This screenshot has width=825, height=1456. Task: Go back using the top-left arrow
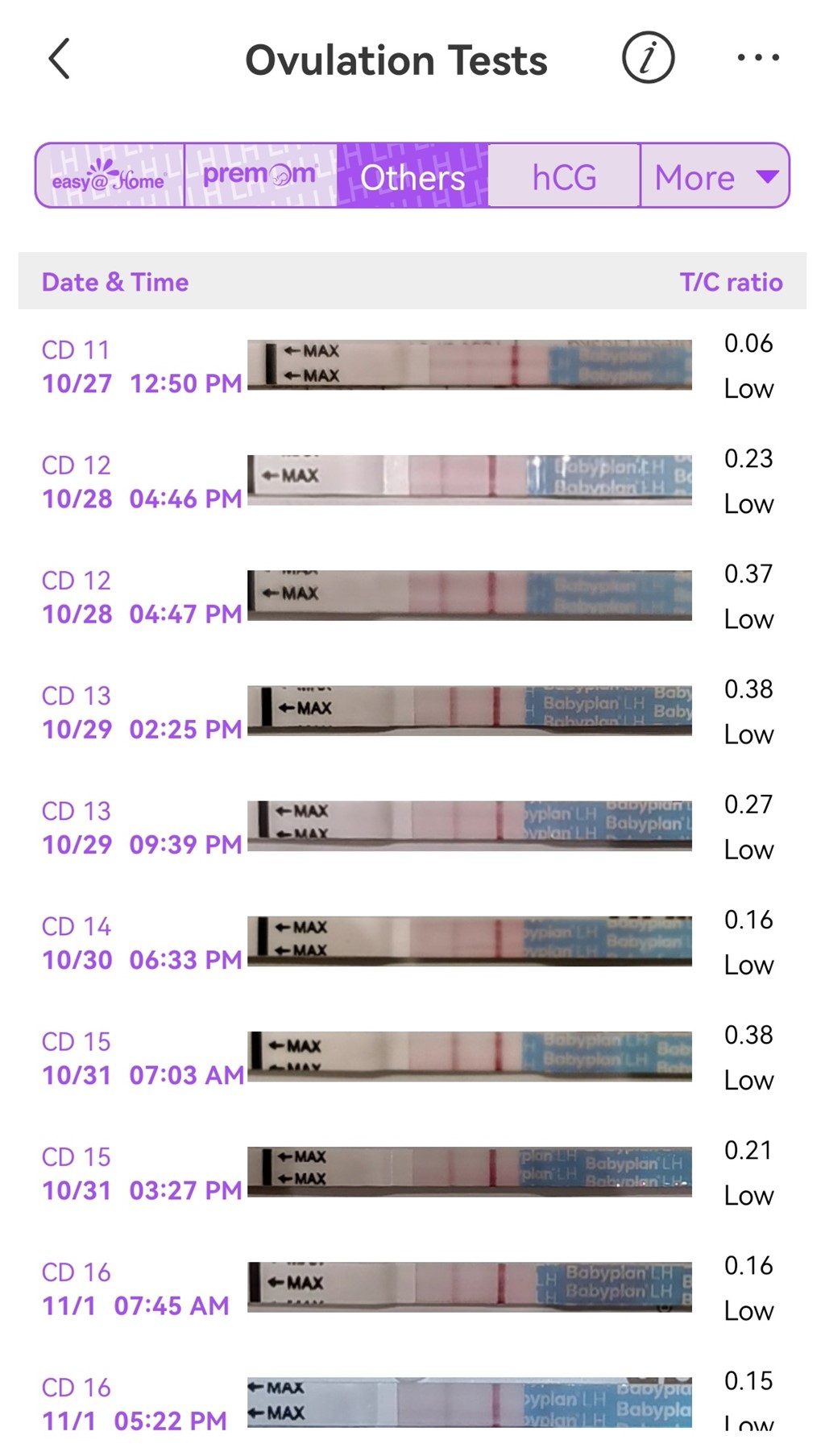(x=60, y=59)
